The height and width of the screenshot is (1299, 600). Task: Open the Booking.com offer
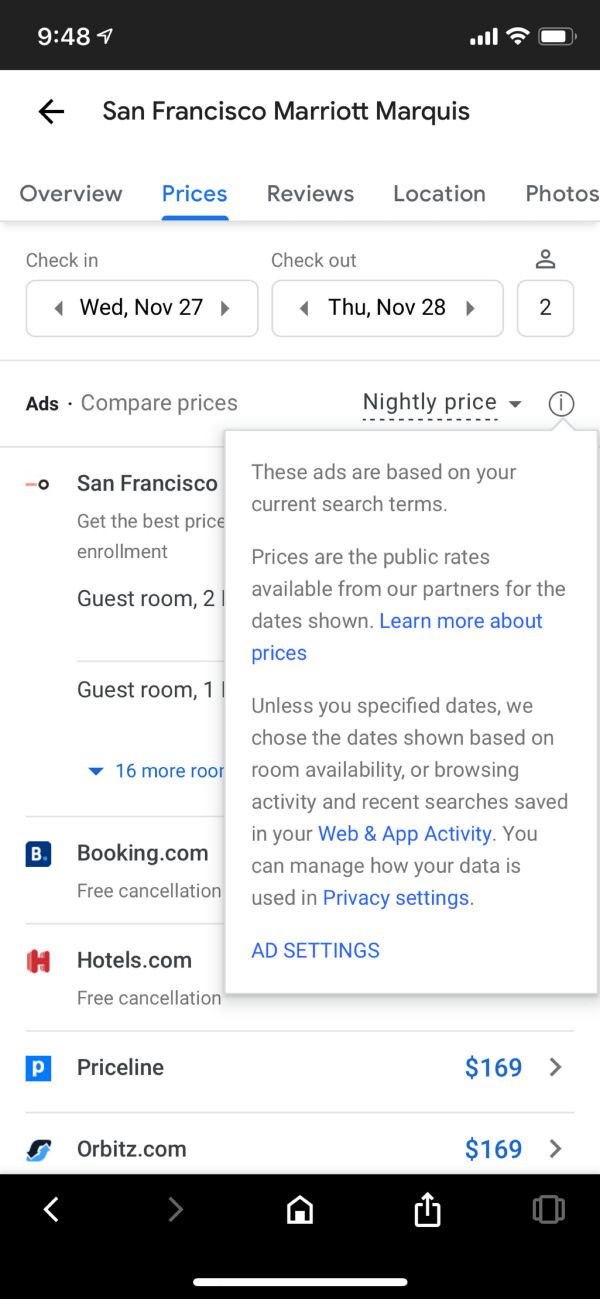[x=143, y=854]
